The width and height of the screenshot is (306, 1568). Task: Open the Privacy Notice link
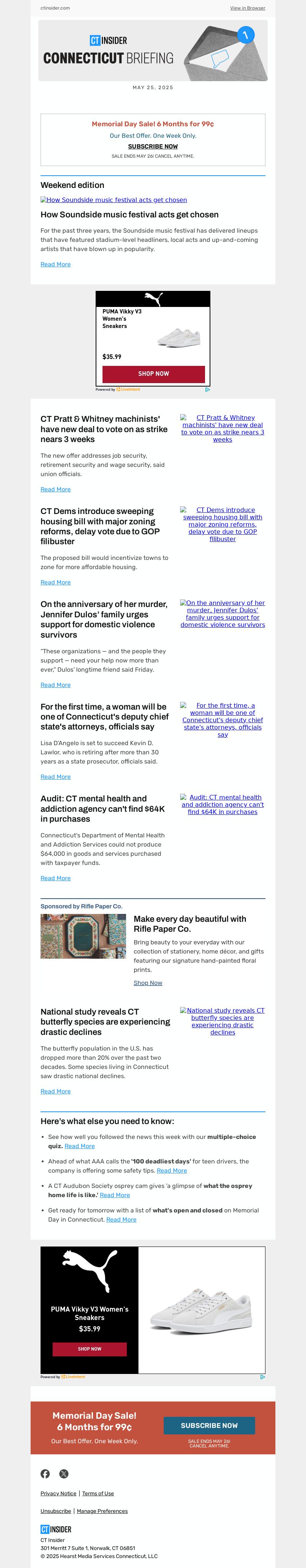click(x=59, y=1493)
